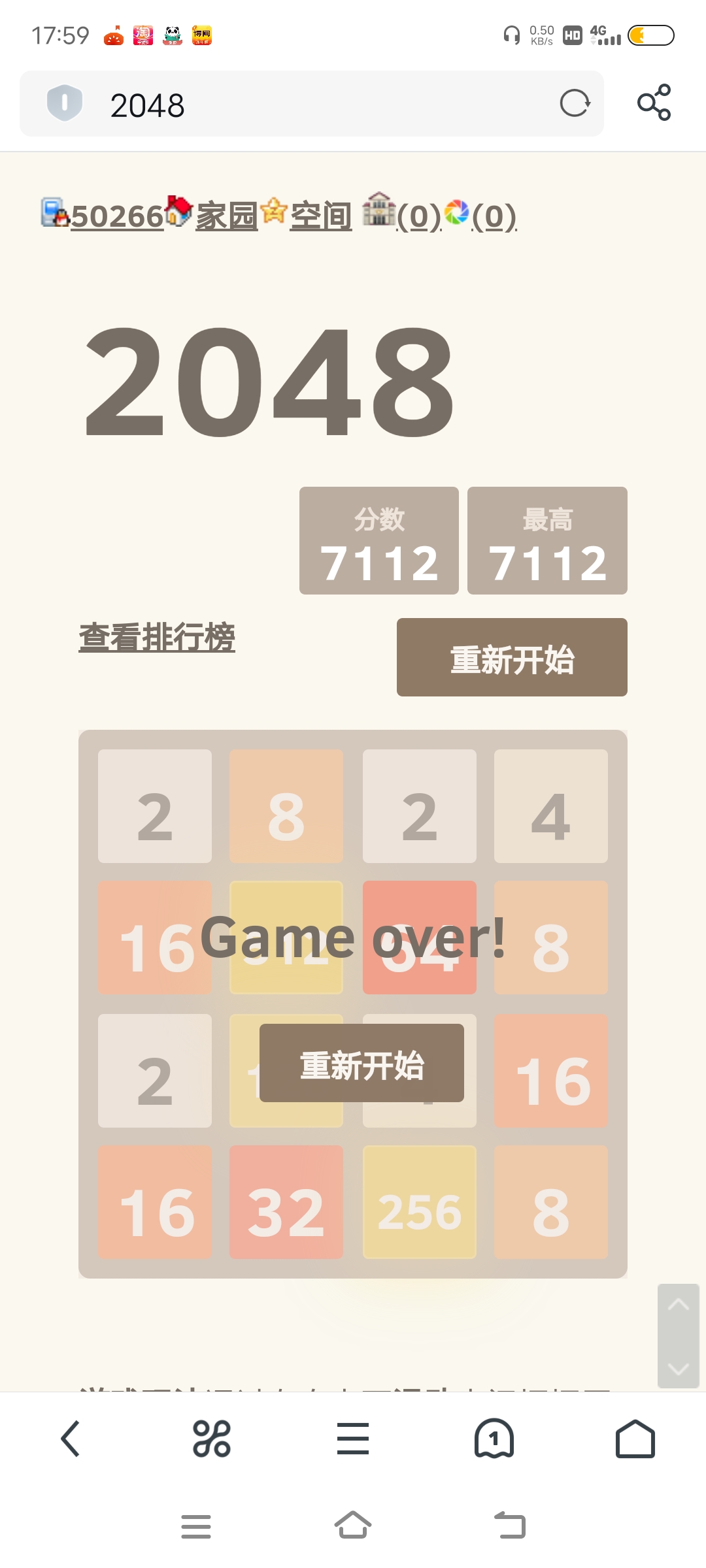Open the 空间 link
706x1568 pixels.
click(320, 216)
